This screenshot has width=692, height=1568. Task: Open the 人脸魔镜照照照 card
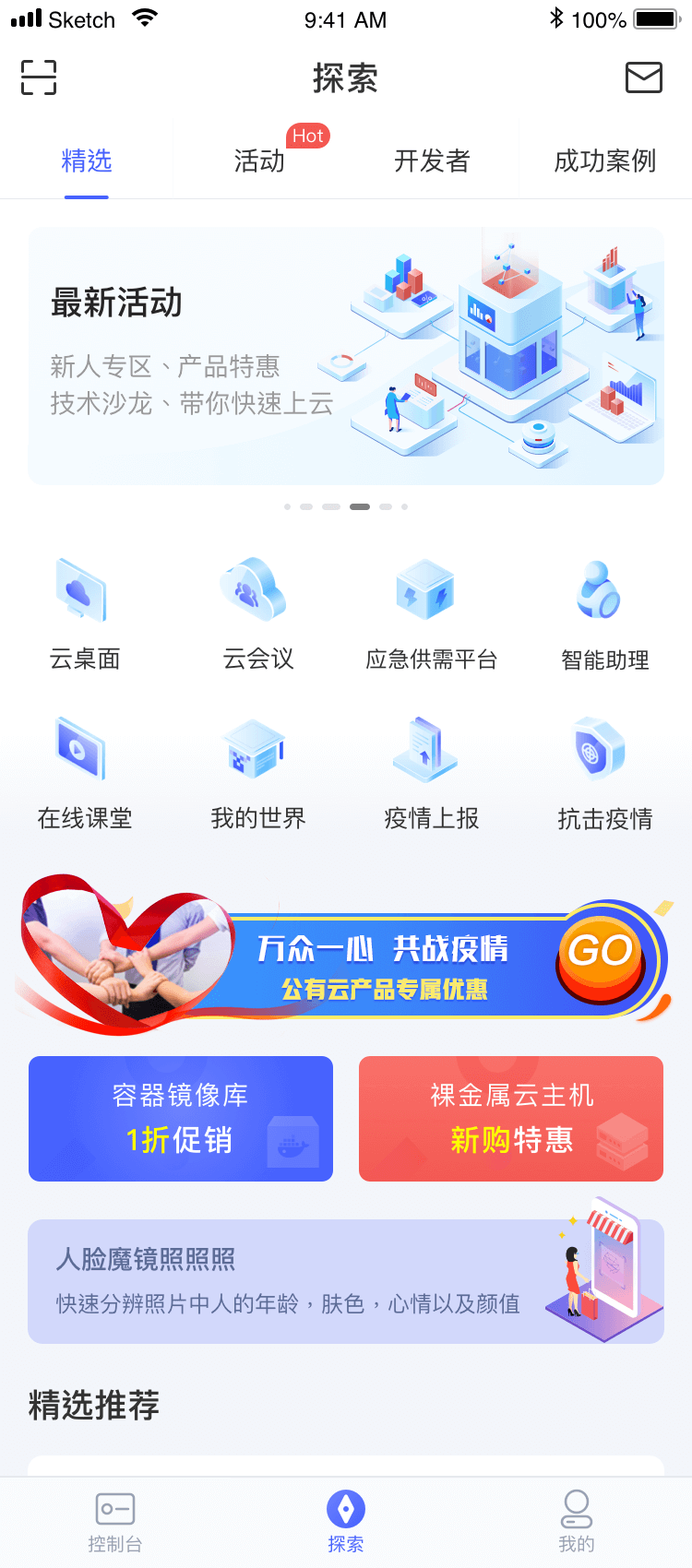(346, 1281)
